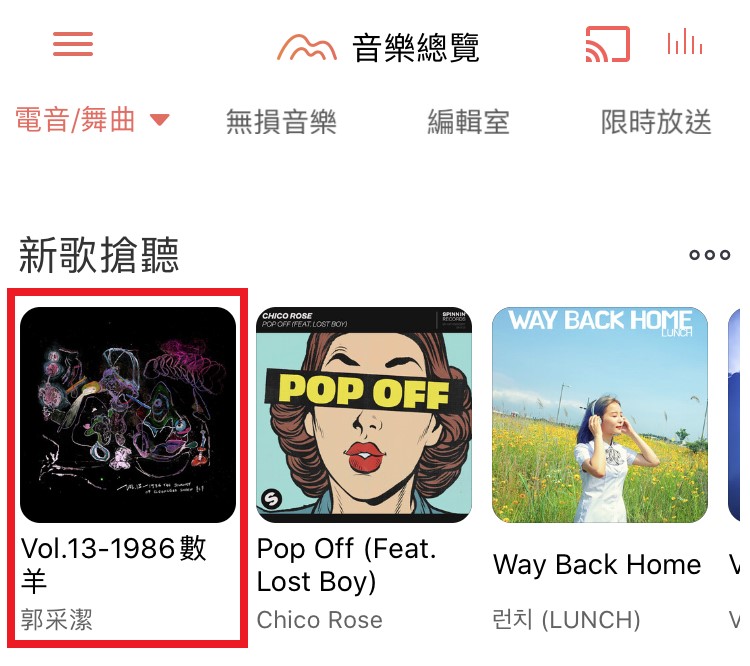750x666 pixels.
Task: Open Pop Off by Chico Rose
Action: click(x=364, y=415)
